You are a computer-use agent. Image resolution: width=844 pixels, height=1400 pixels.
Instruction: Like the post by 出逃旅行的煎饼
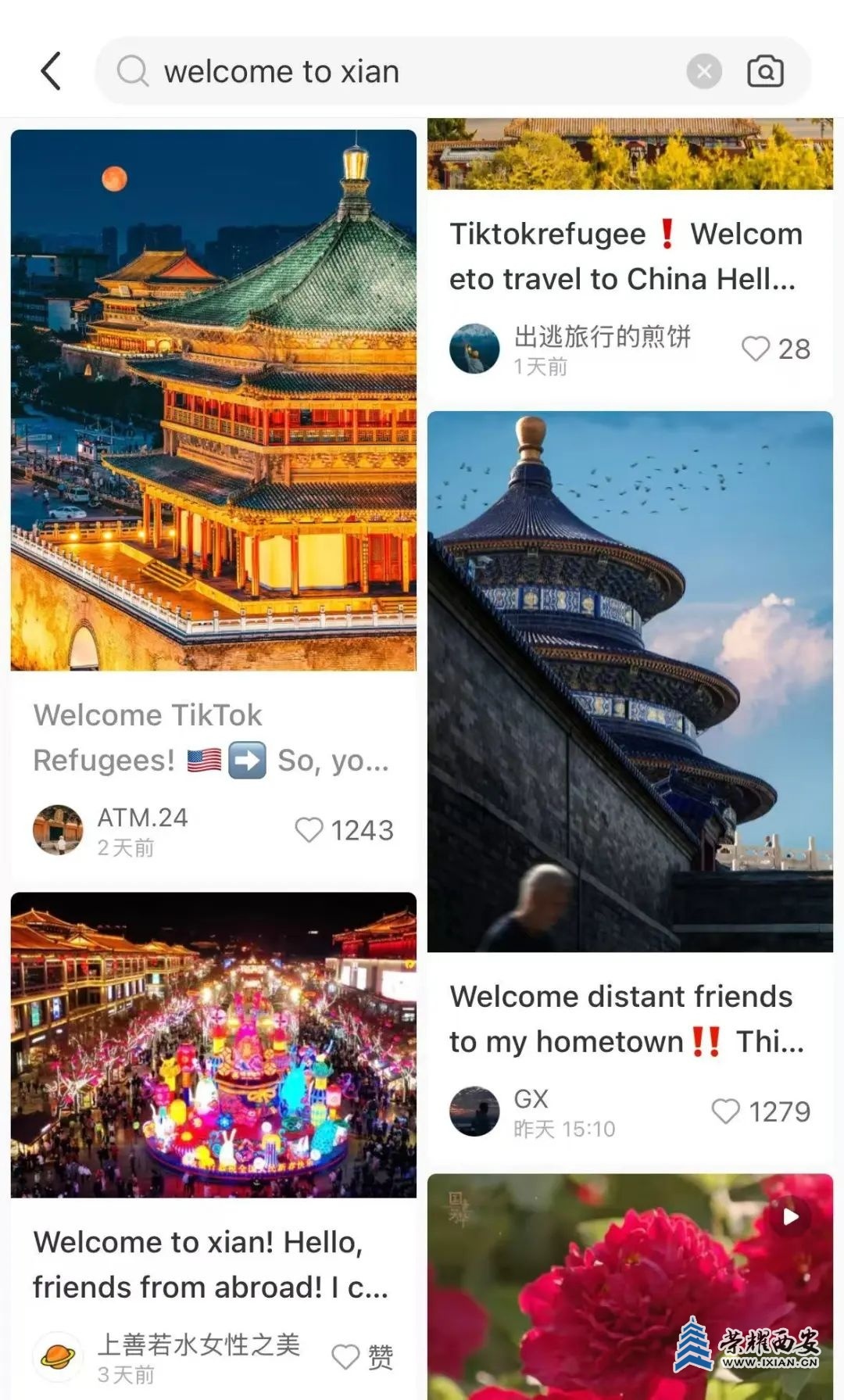[756, 349]
